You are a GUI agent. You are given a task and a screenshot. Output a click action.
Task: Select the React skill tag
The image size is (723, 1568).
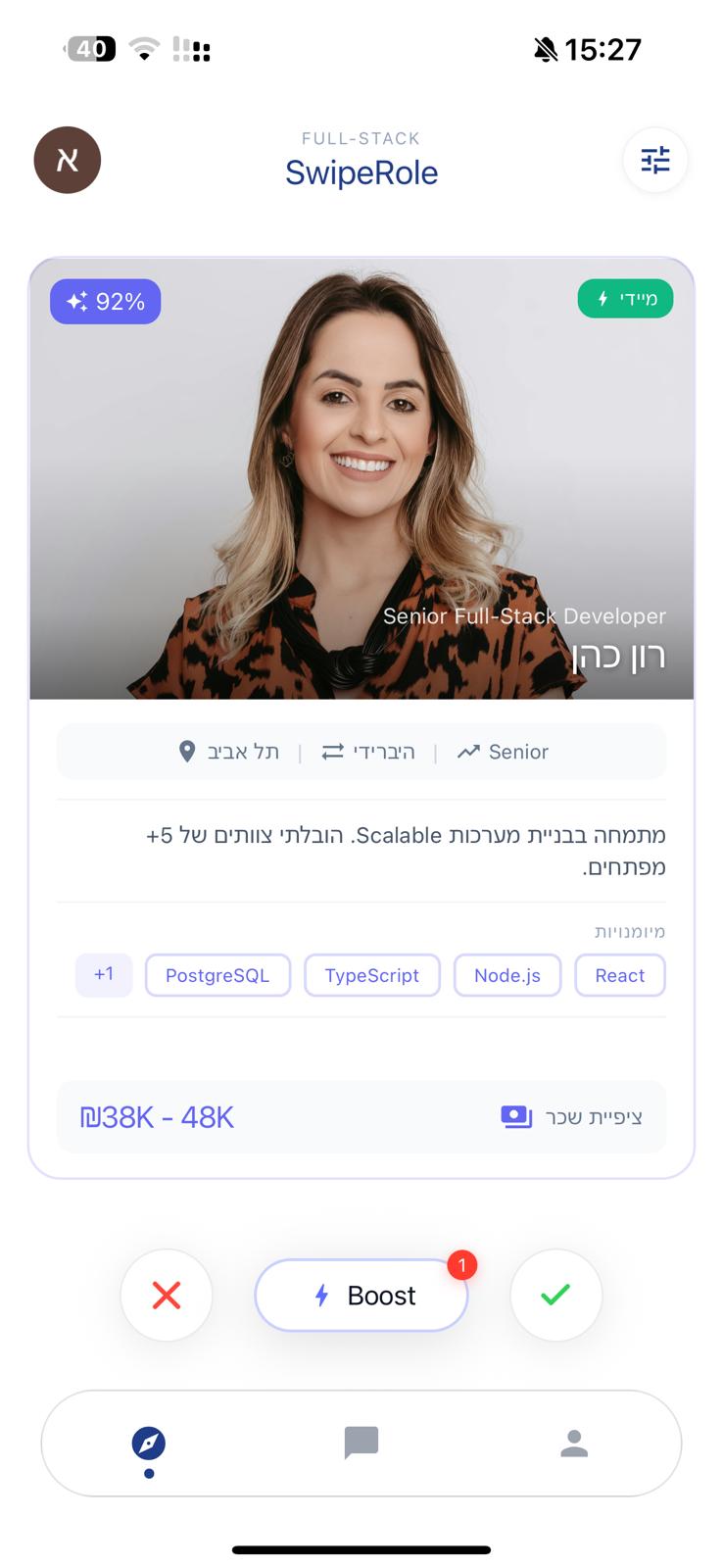tap(619, 974)
